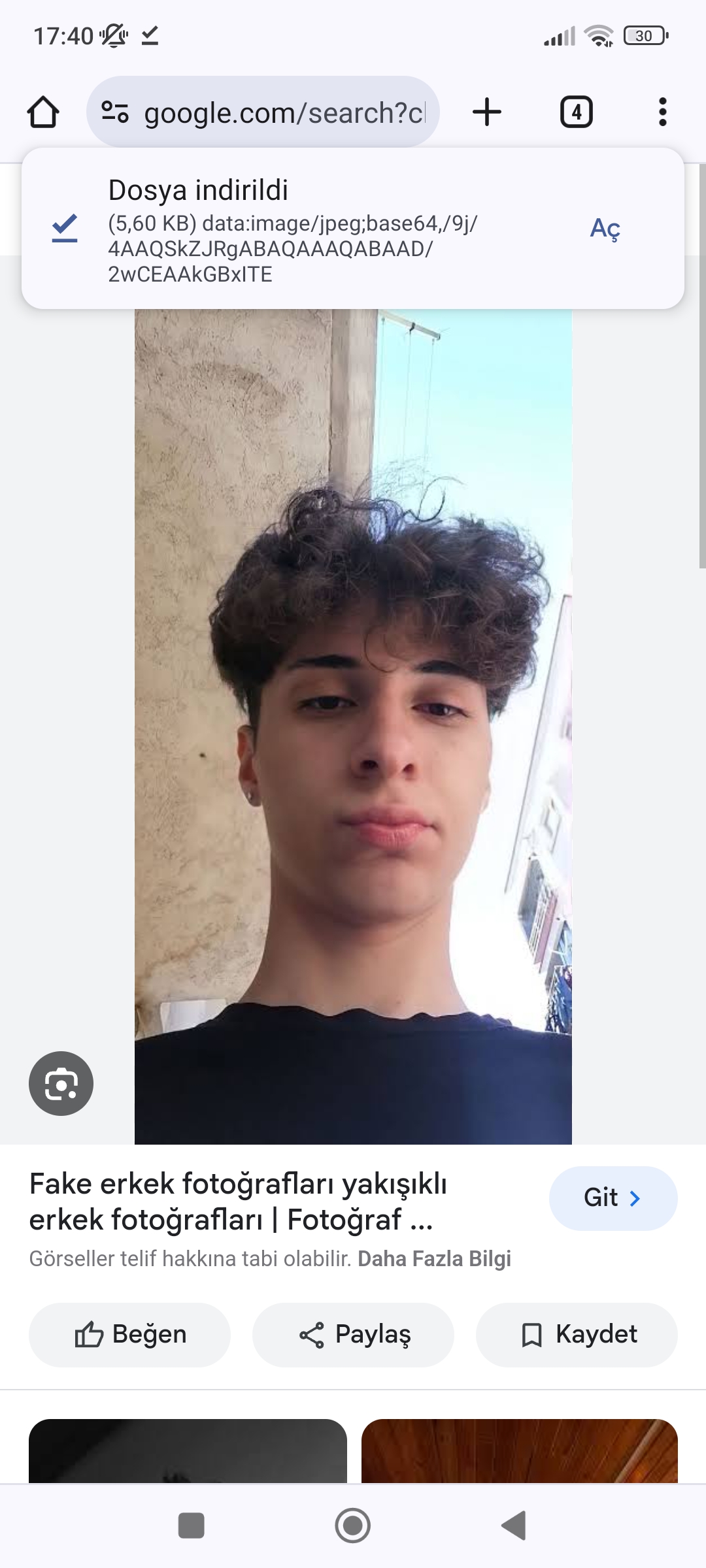706x1568 pixels.
Task: Open the Daha Fazla Bilgi link
Action: (x=434, y=1258)
